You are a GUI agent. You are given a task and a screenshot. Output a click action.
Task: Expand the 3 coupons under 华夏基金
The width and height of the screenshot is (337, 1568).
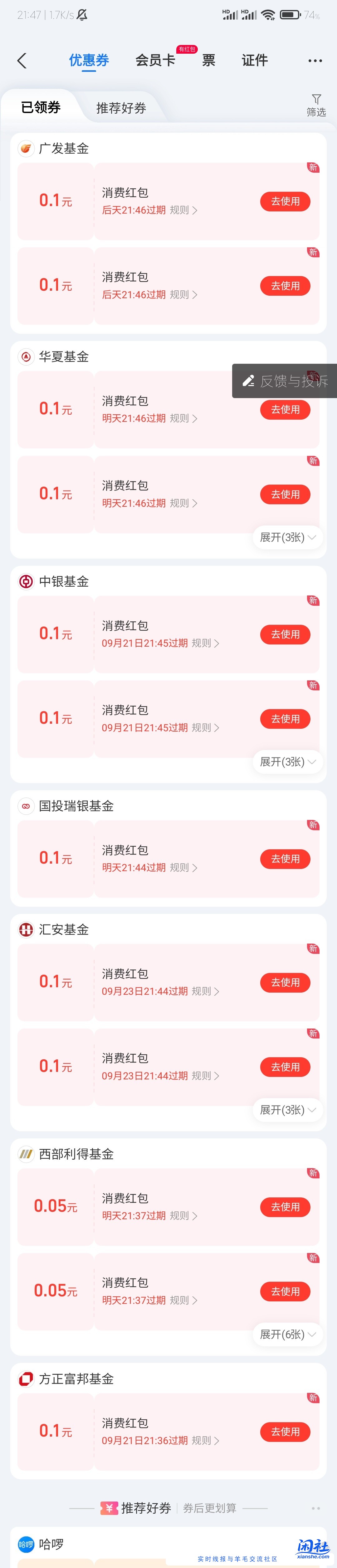(287, 537)
